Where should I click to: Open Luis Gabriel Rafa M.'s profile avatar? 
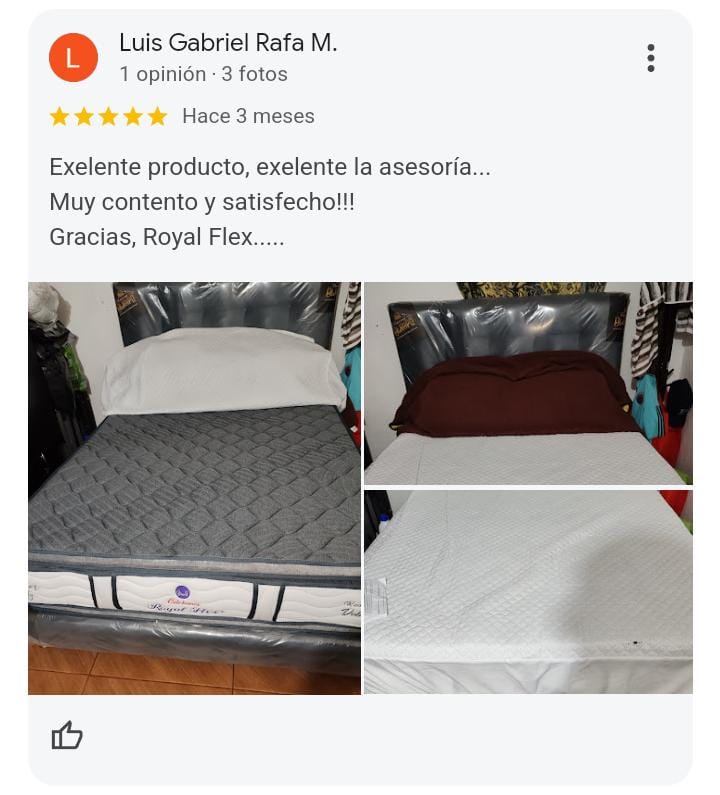[x=73, y=58]
